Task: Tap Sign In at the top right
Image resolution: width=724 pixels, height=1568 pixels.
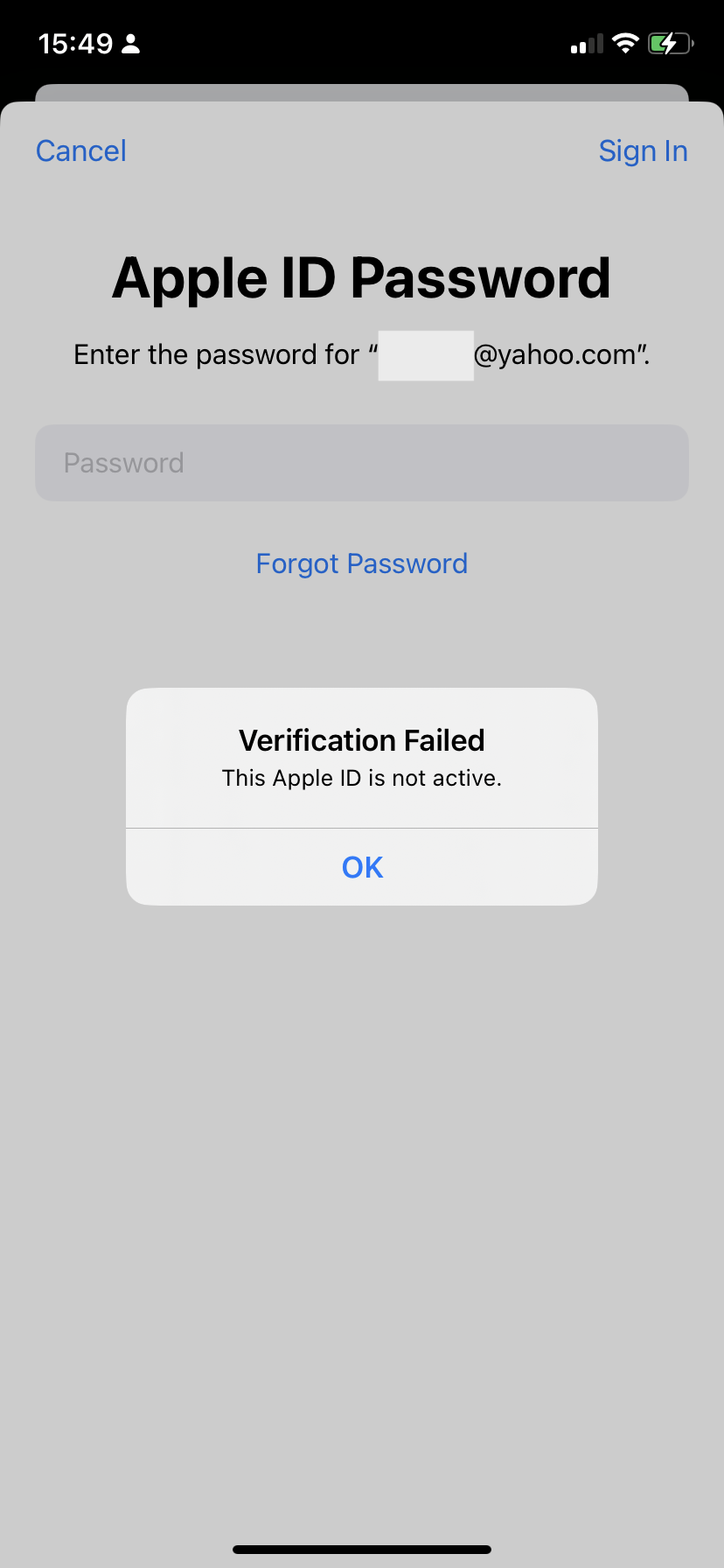Action: pos(643,151)
